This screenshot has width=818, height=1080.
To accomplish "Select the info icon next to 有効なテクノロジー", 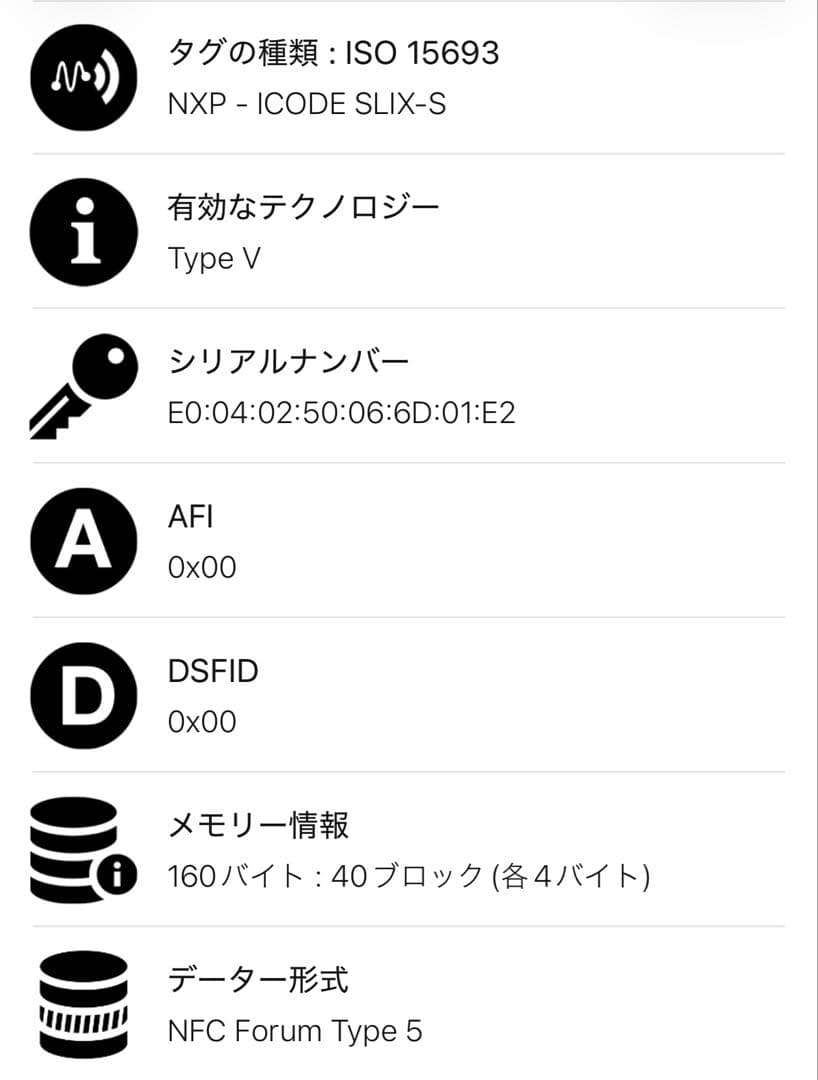I will pos(83,231).
